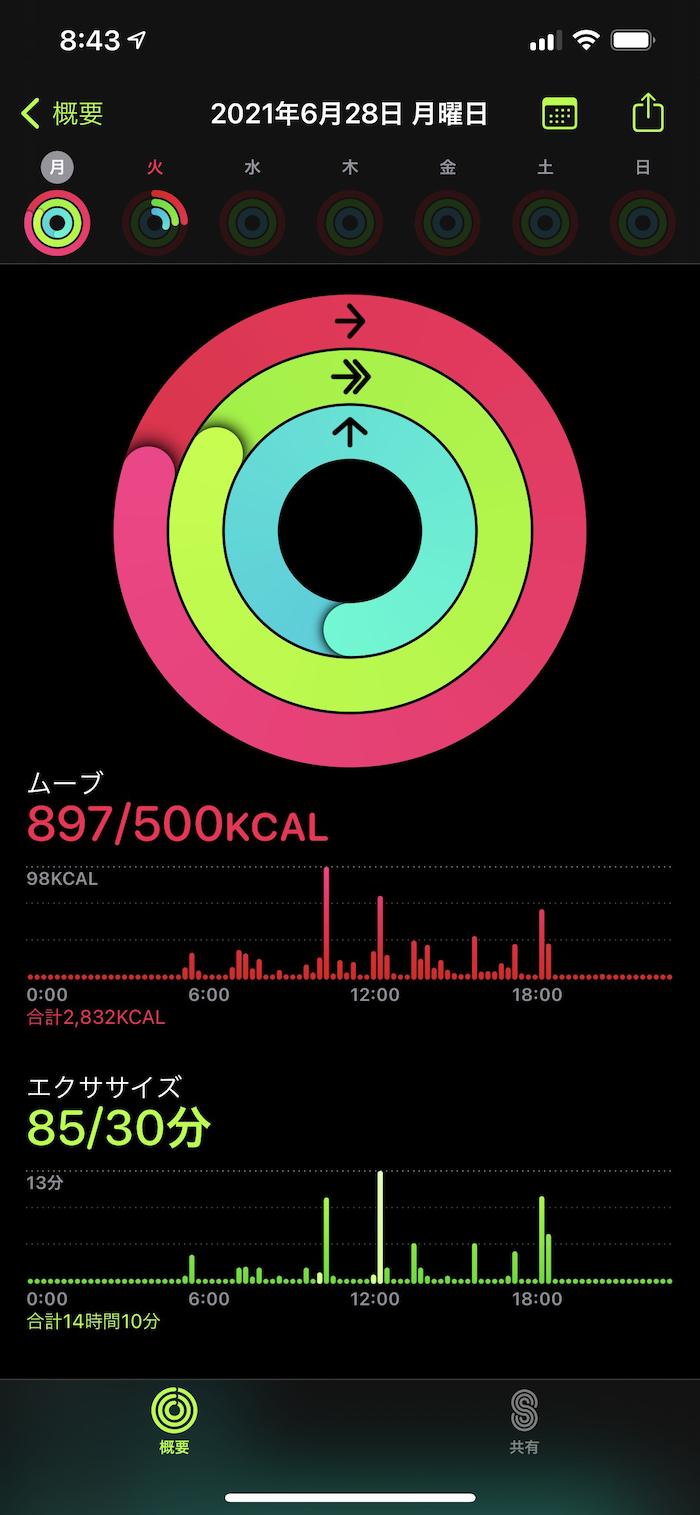The width and height of the screenshot is (700, 1515).
Task: Select Monday (月) activity rings
Action: [58, 222]
